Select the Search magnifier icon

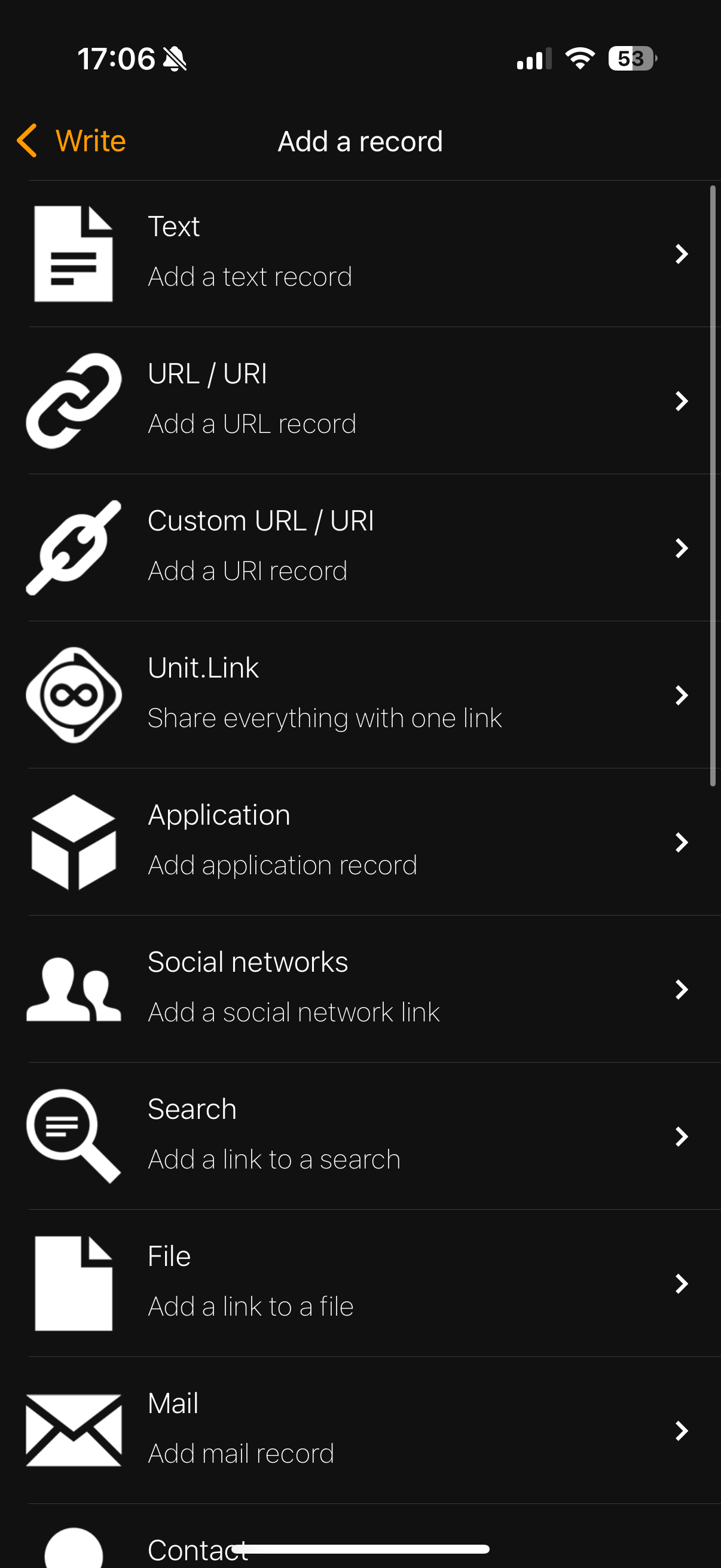(73, 1135)
